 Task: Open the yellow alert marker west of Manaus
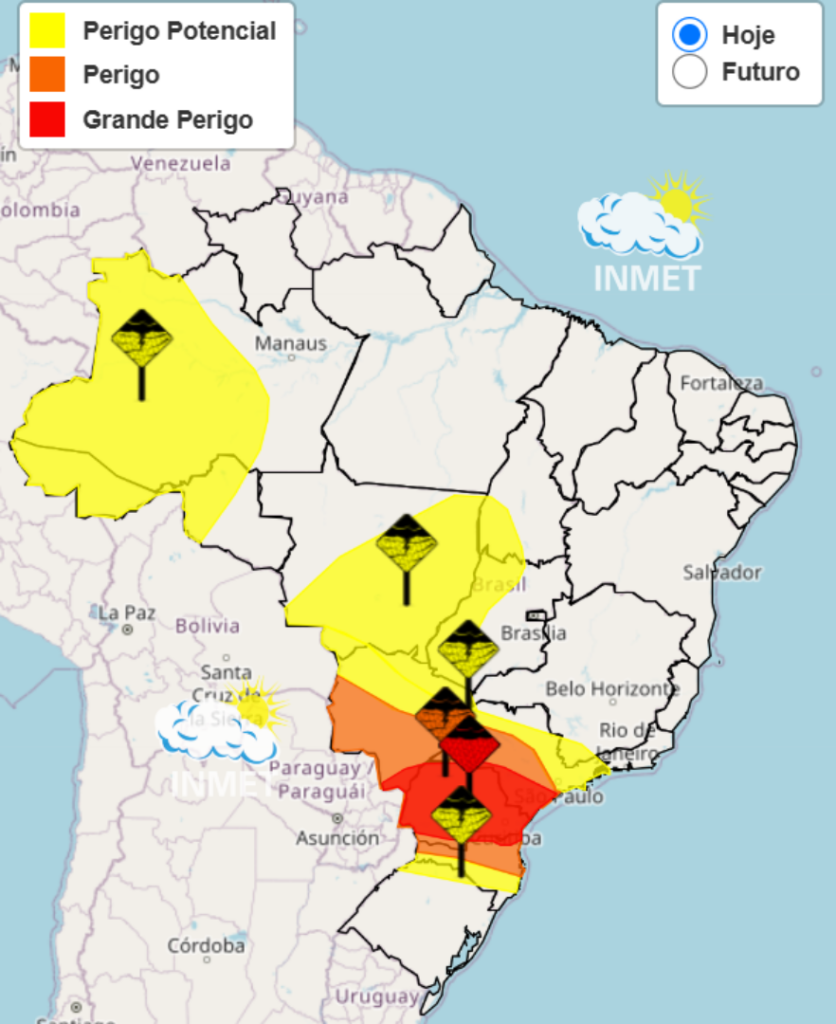coord(142,340)
